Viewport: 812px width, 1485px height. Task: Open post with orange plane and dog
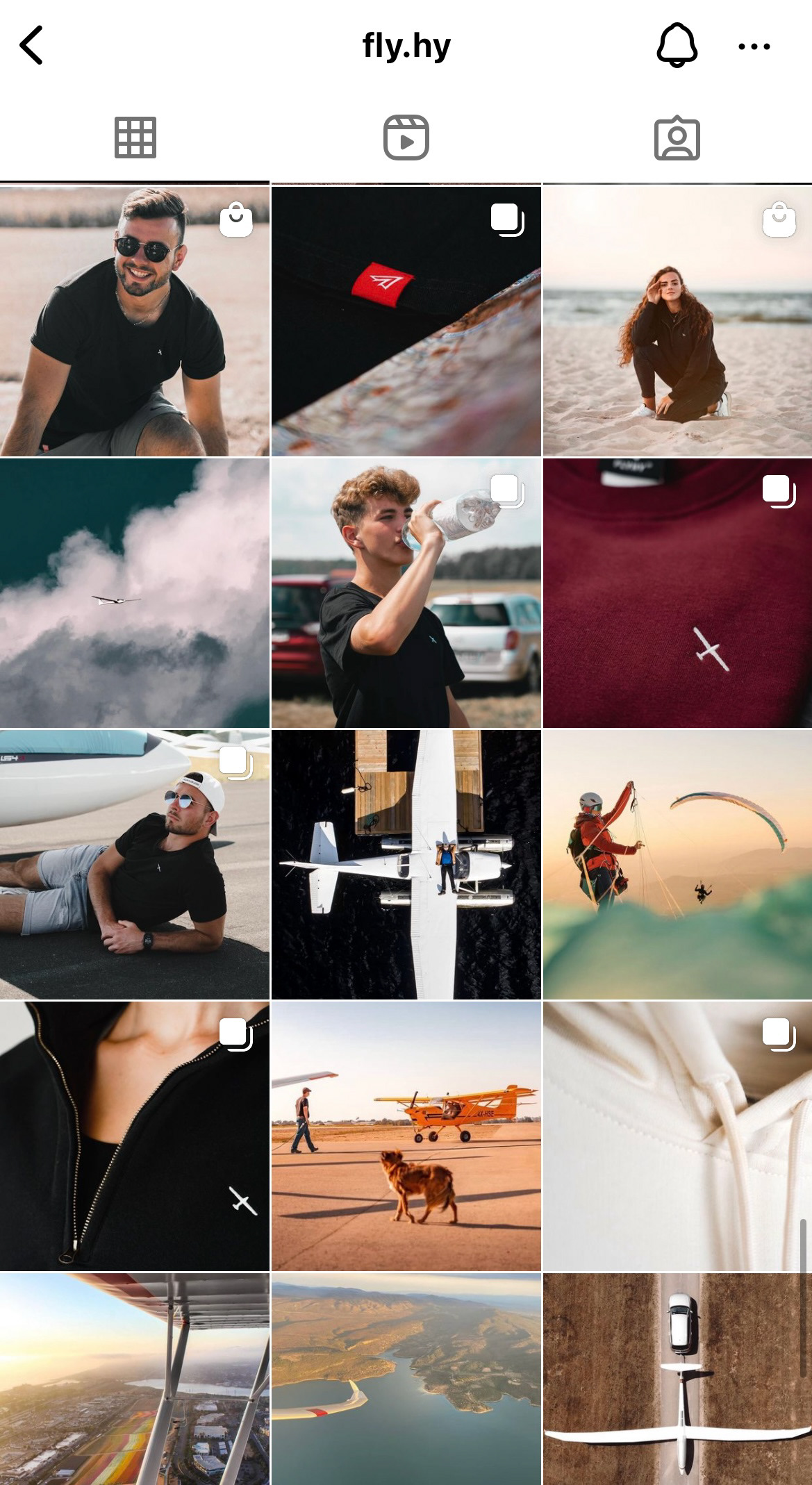click(406, 1136)
